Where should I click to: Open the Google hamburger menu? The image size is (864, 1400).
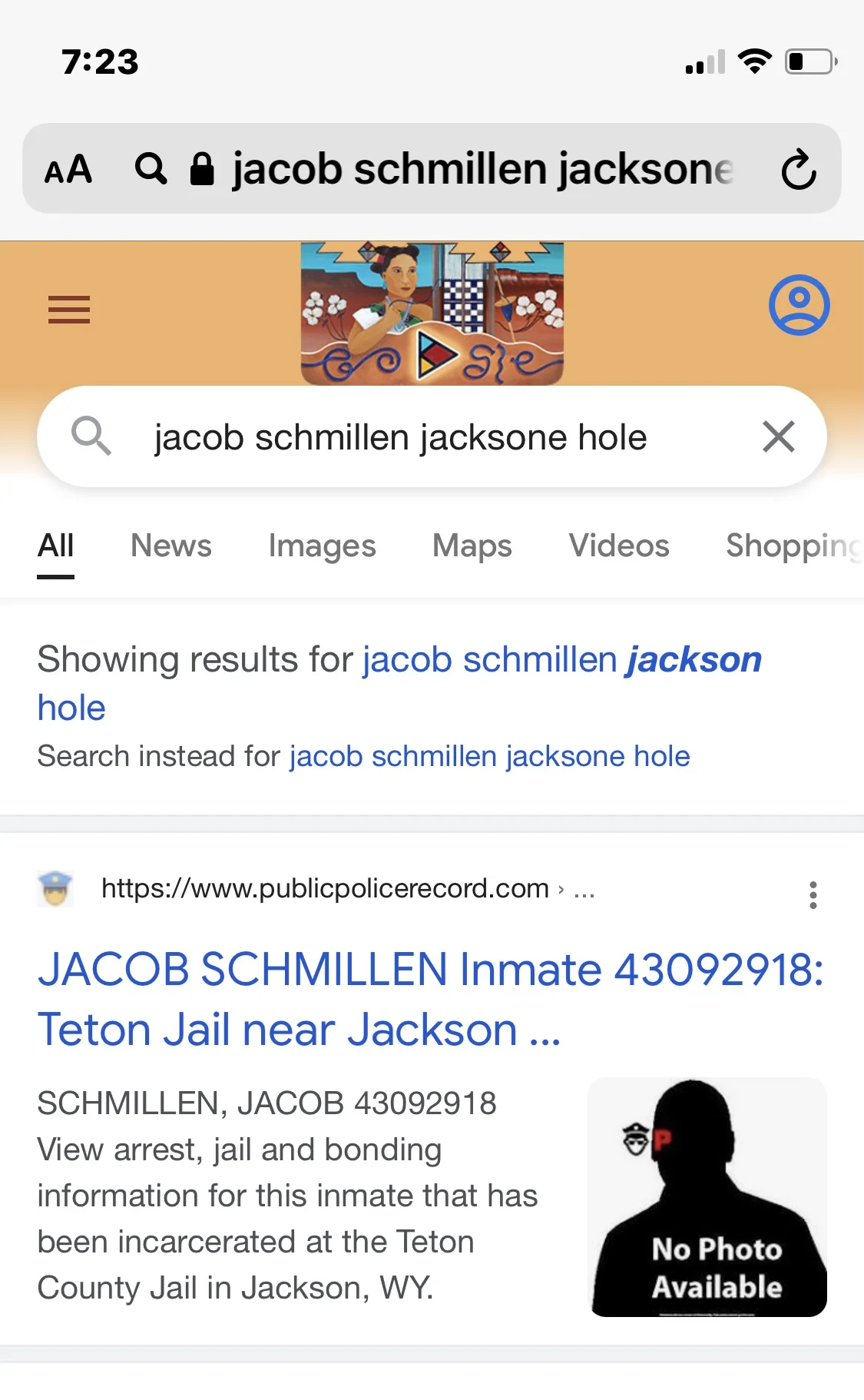click(x=69, y=310)
